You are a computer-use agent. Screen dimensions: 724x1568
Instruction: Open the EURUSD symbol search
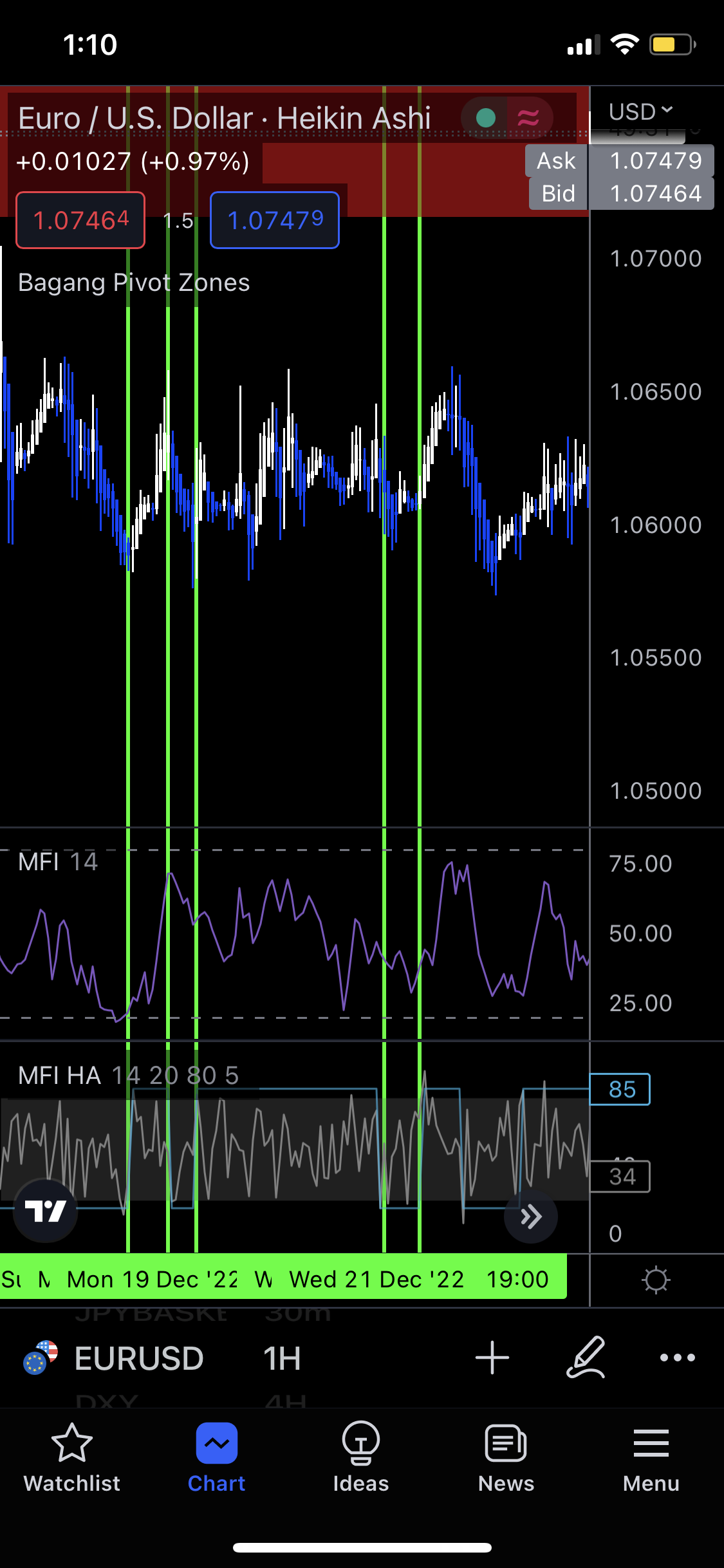[x=138, y=1358]
